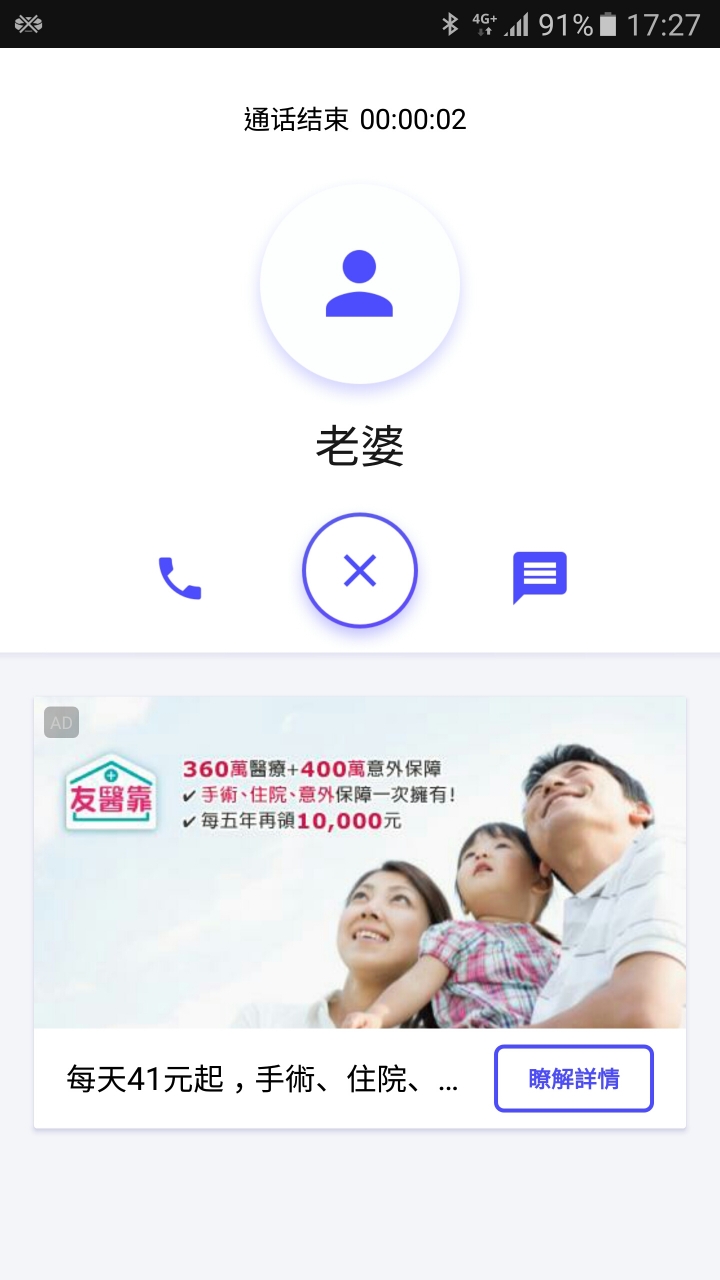Tap the 瞭解詳情 button in the ad
The width and height of the screenshot is (720, 1280).
click(573, 1079)
